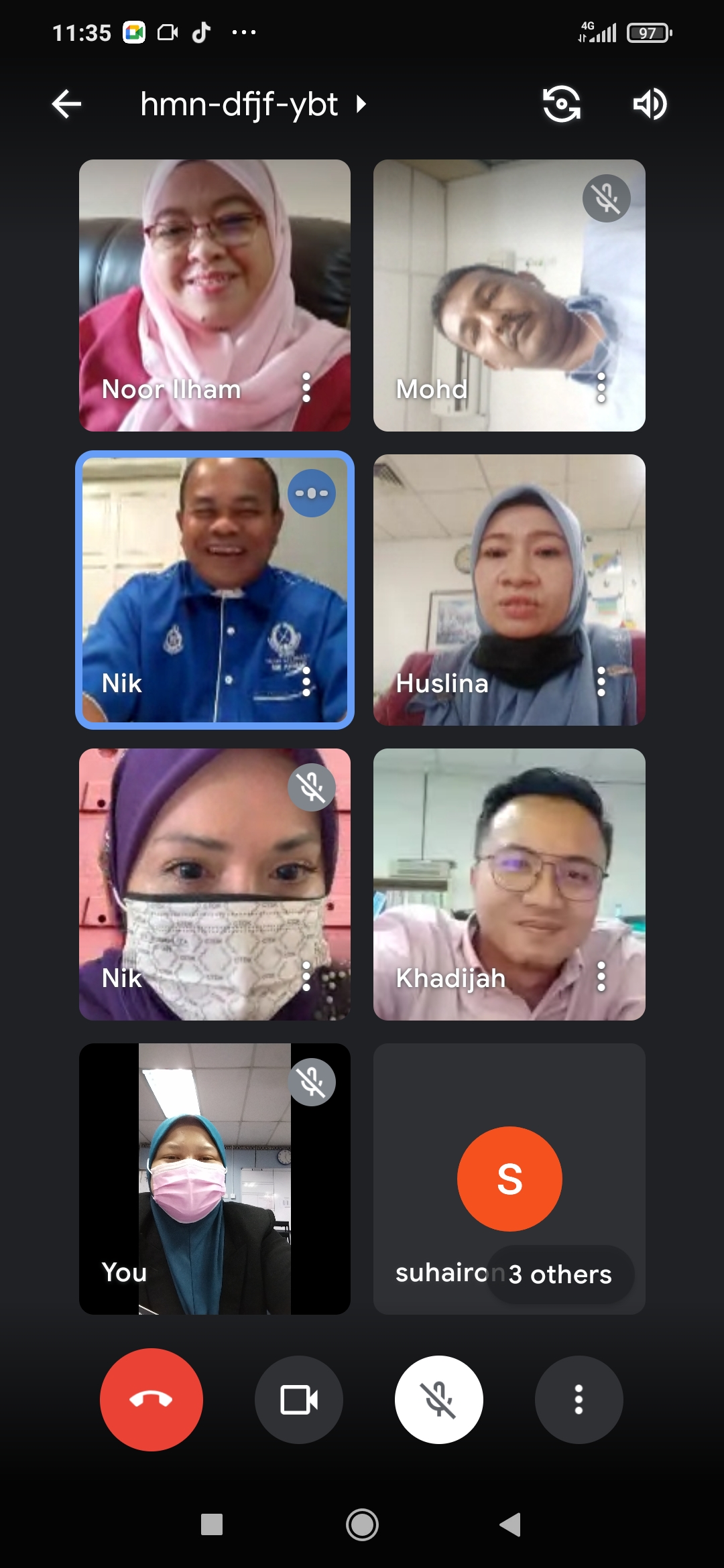
Task: Open recent apps with the square button
Action: (x=212, y=1524)
